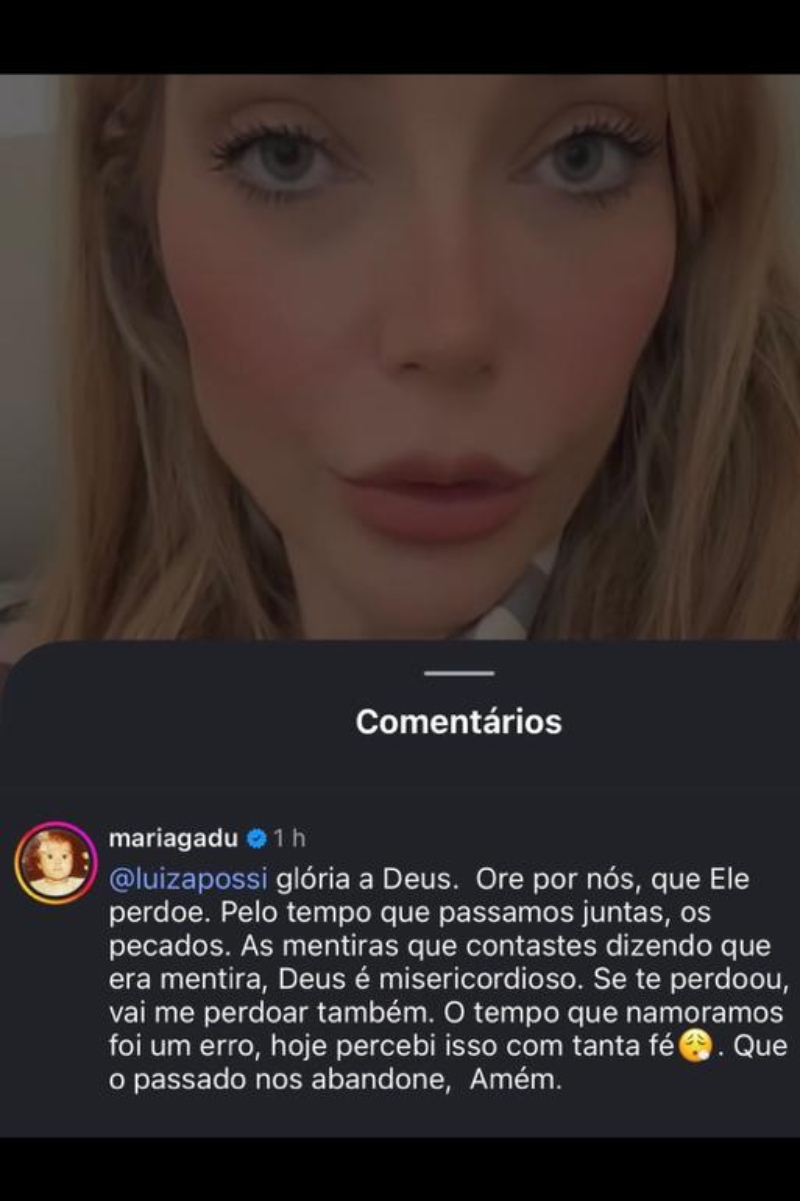
Task: Tap the word 'Amém' ending the comment
Action: point(510,1077)
